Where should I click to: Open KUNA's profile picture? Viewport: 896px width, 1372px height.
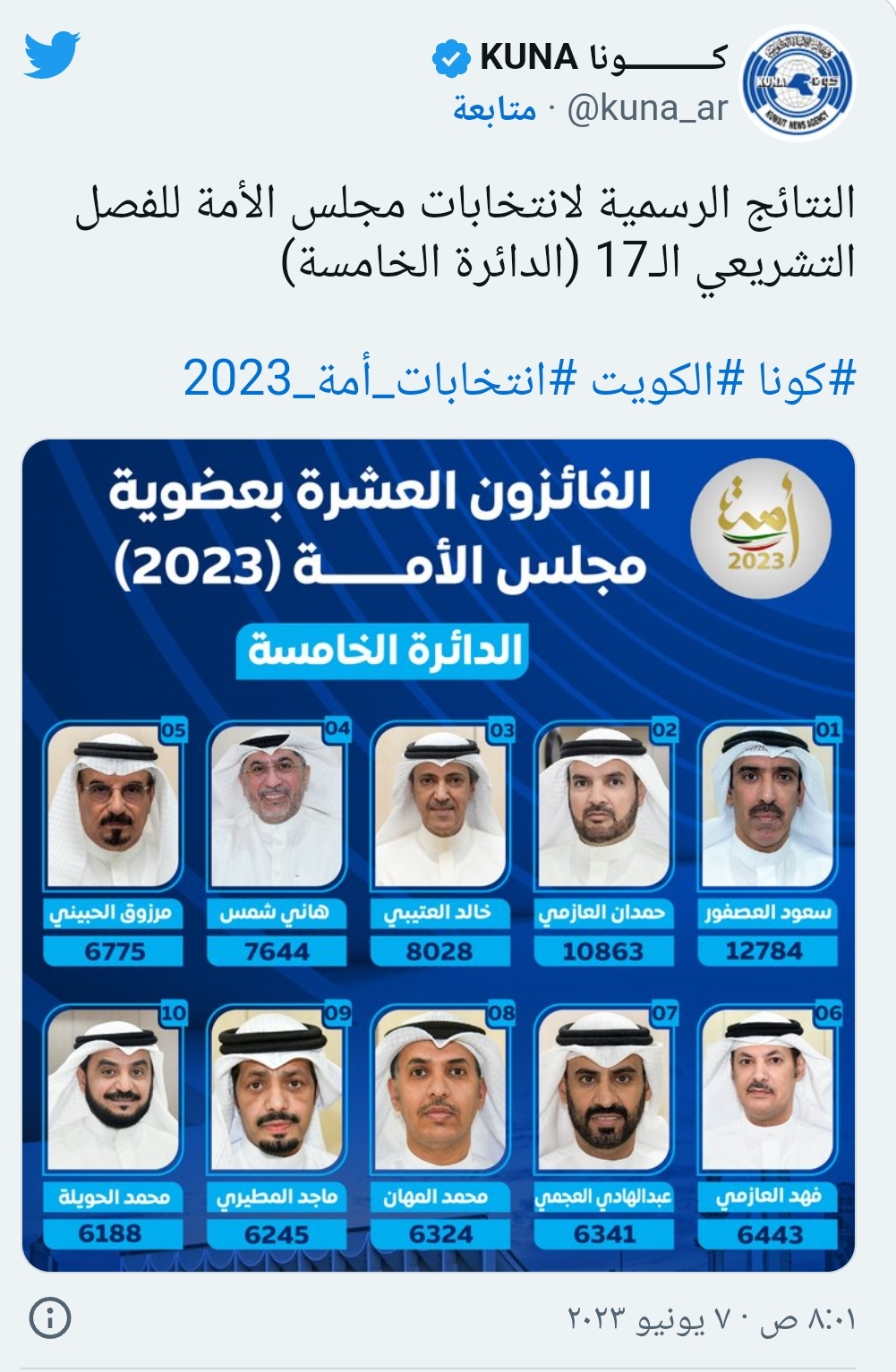[798, 83]
